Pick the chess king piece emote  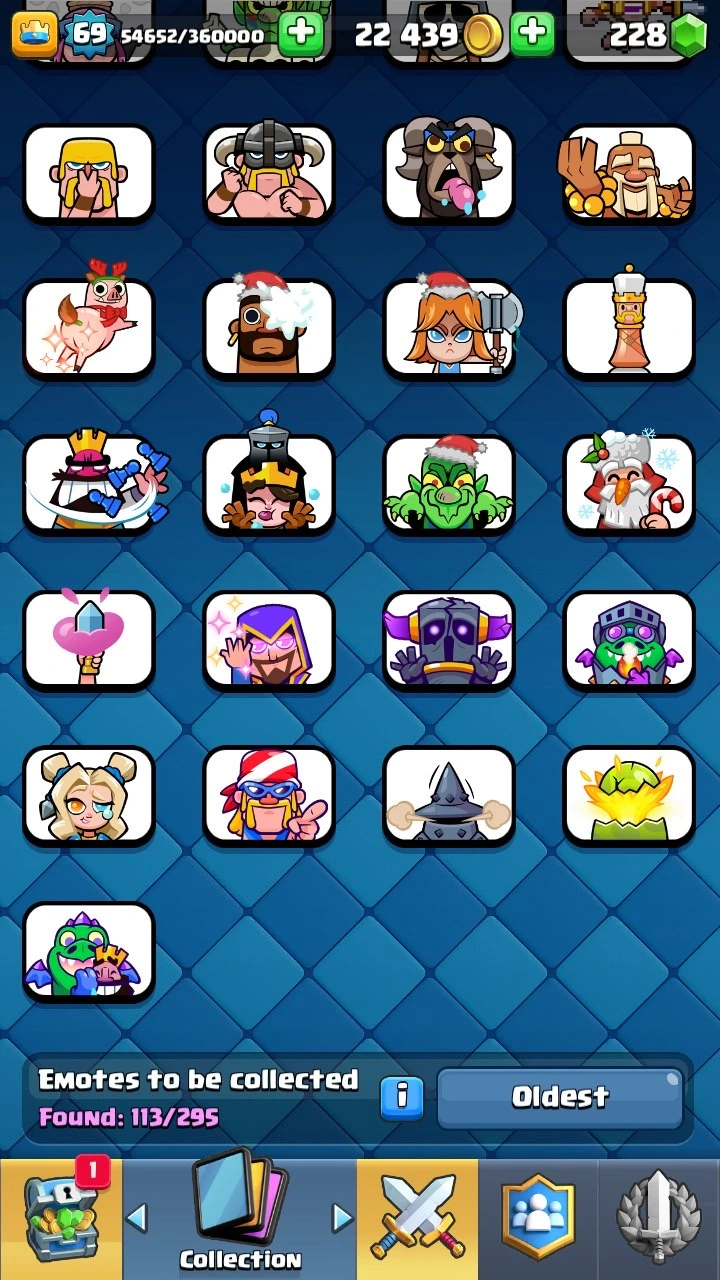(629, 327)
